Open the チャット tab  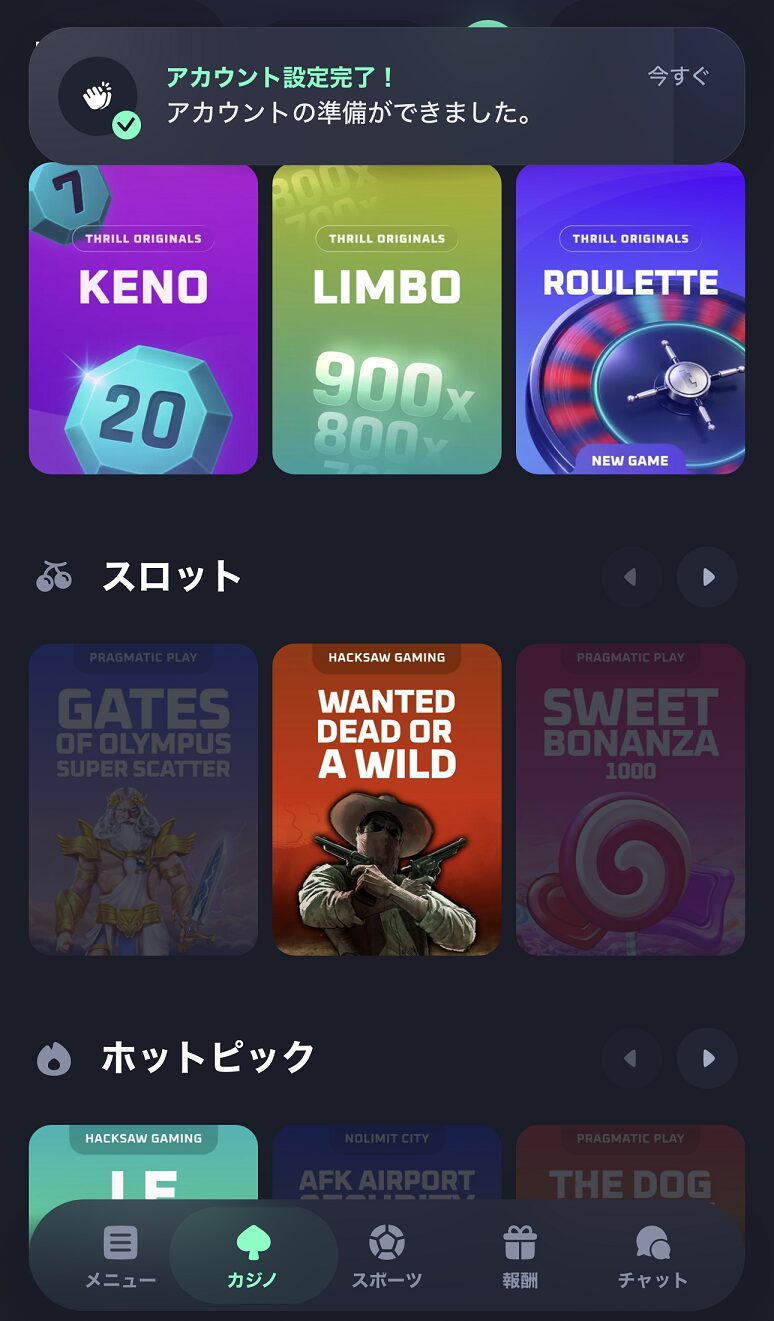point(653,1256)
